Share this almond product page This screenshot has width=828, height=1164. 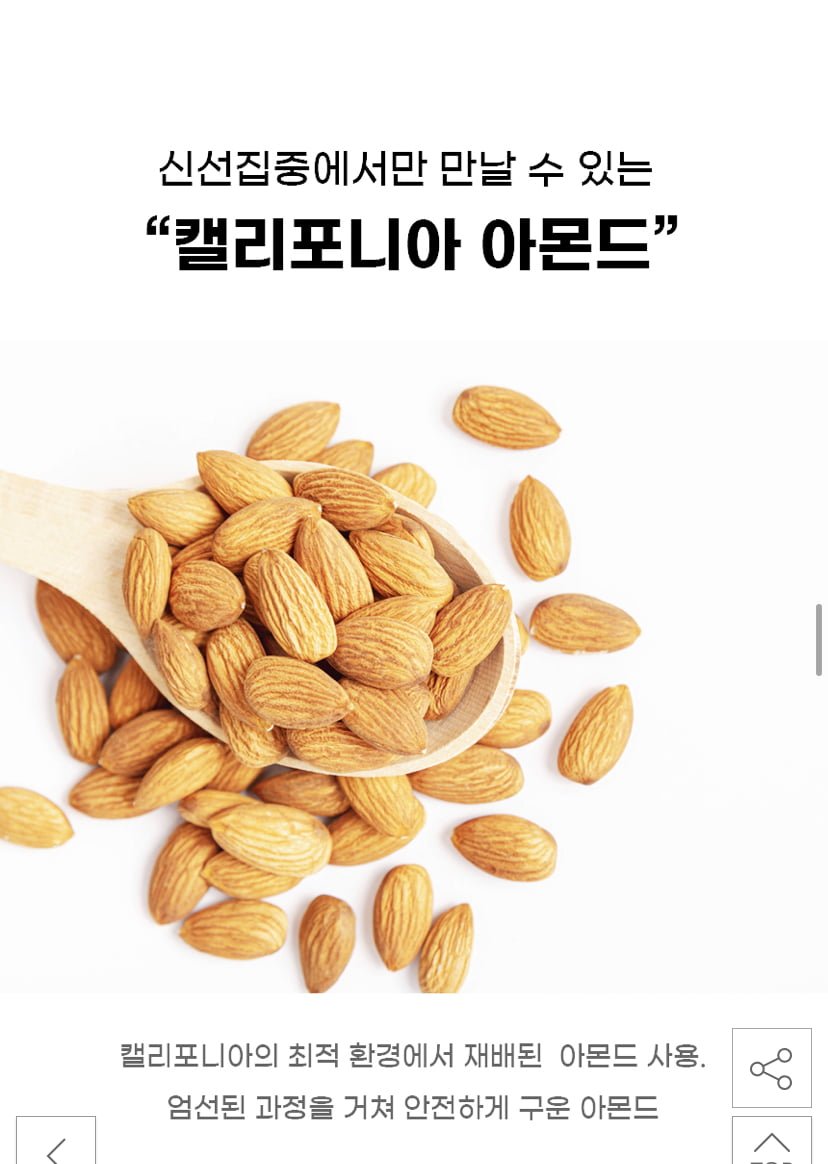click(x=771, y=1068)
